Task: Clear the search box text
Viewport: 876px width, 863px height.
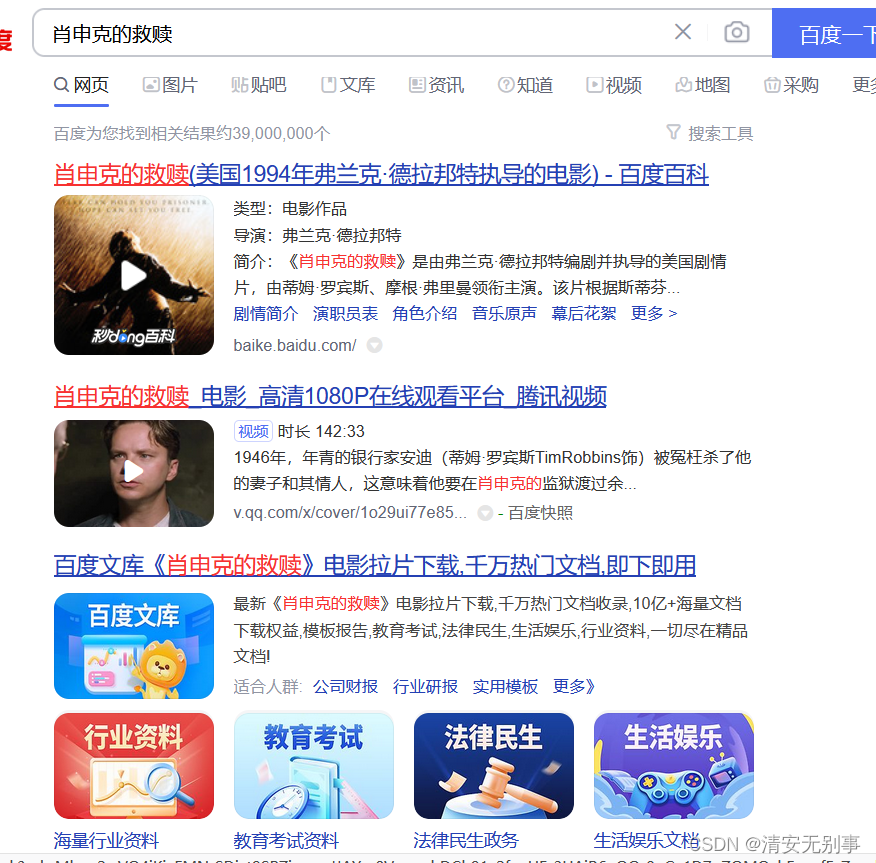Action: 683,32
